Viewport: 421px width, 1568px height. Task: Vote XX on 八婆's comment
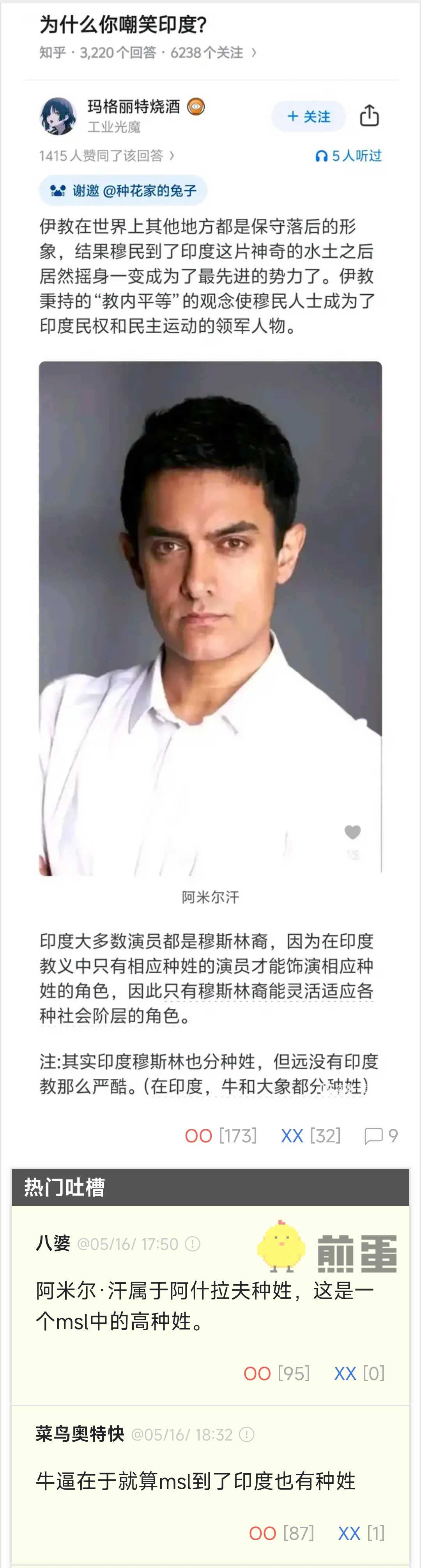tap(345, 1374)
